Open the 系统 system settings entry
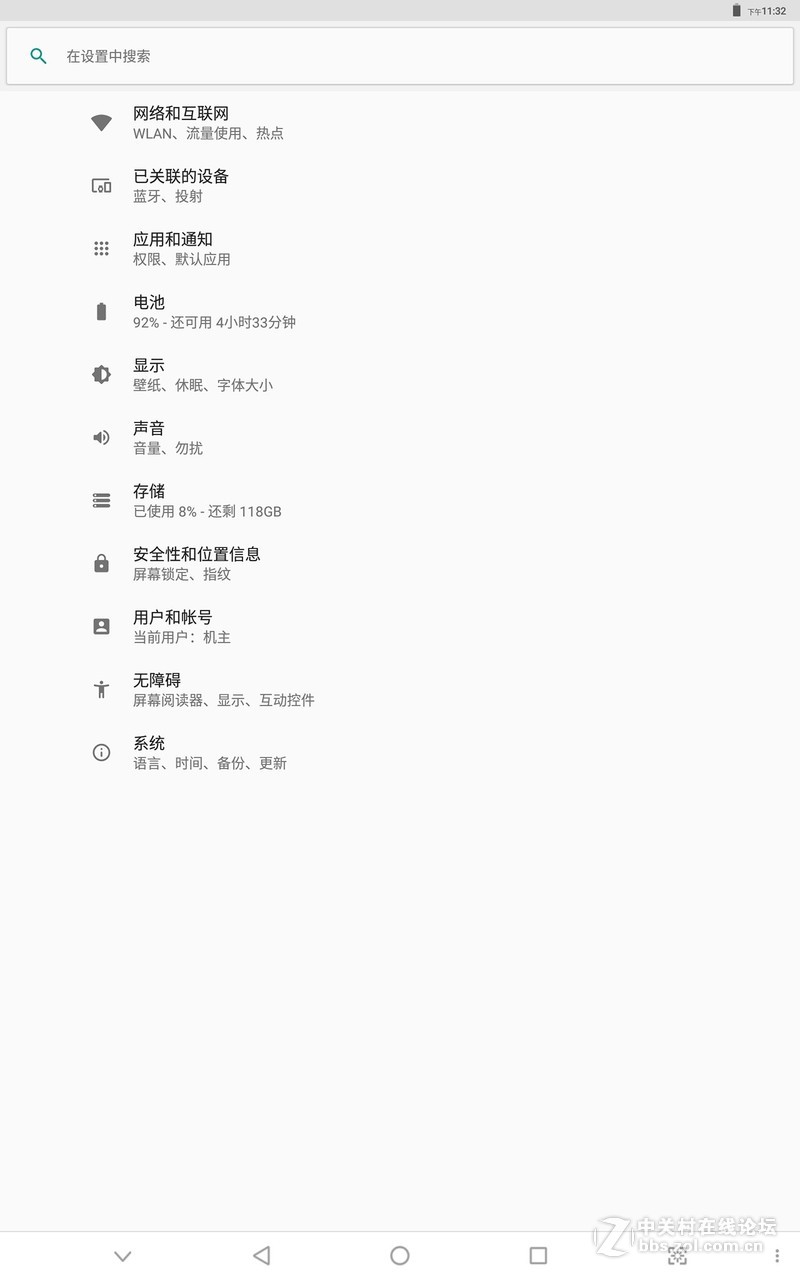 point(300,752)
